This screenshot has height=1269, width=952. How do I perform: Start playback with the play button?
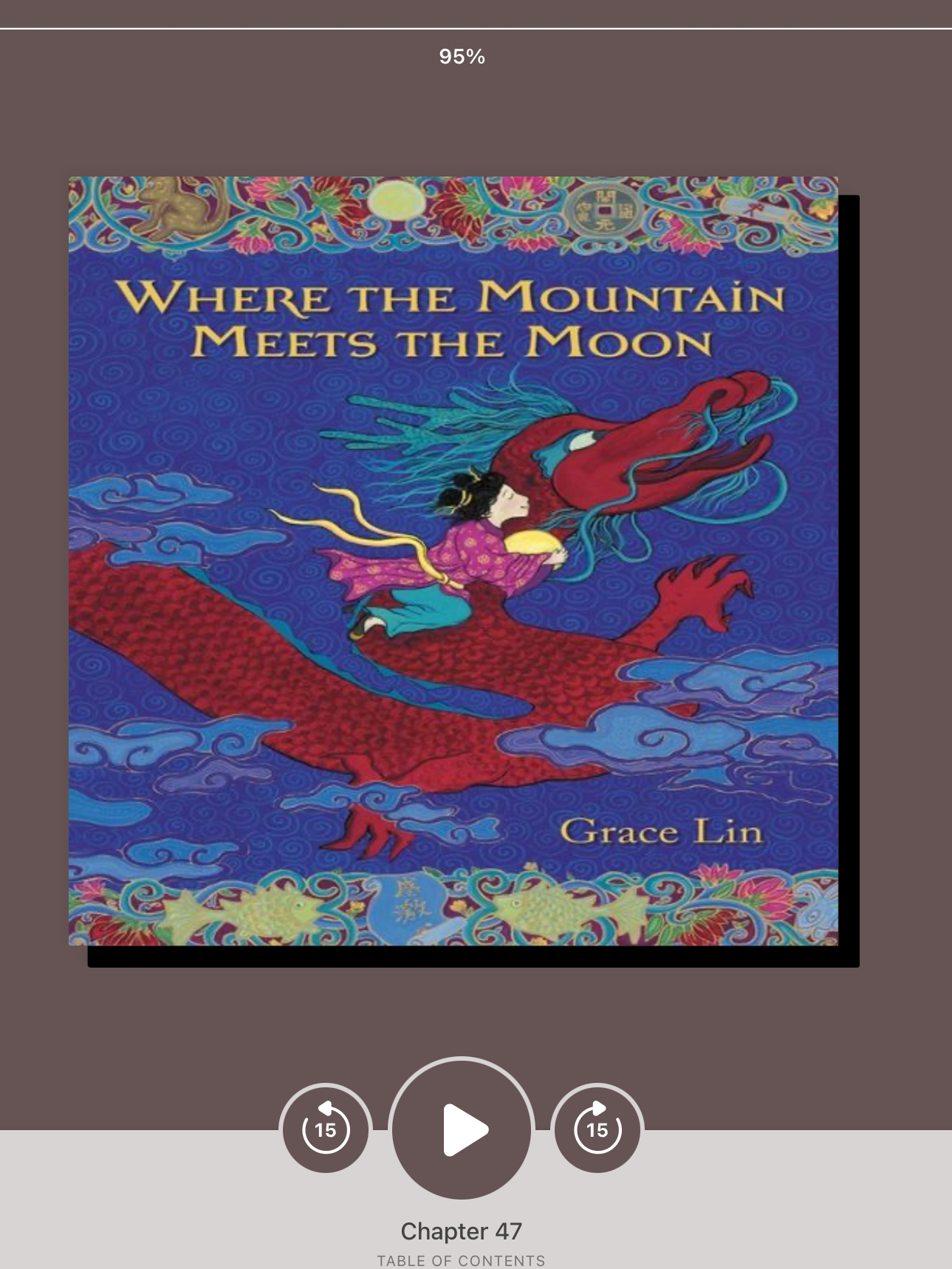pos(462,1129)
